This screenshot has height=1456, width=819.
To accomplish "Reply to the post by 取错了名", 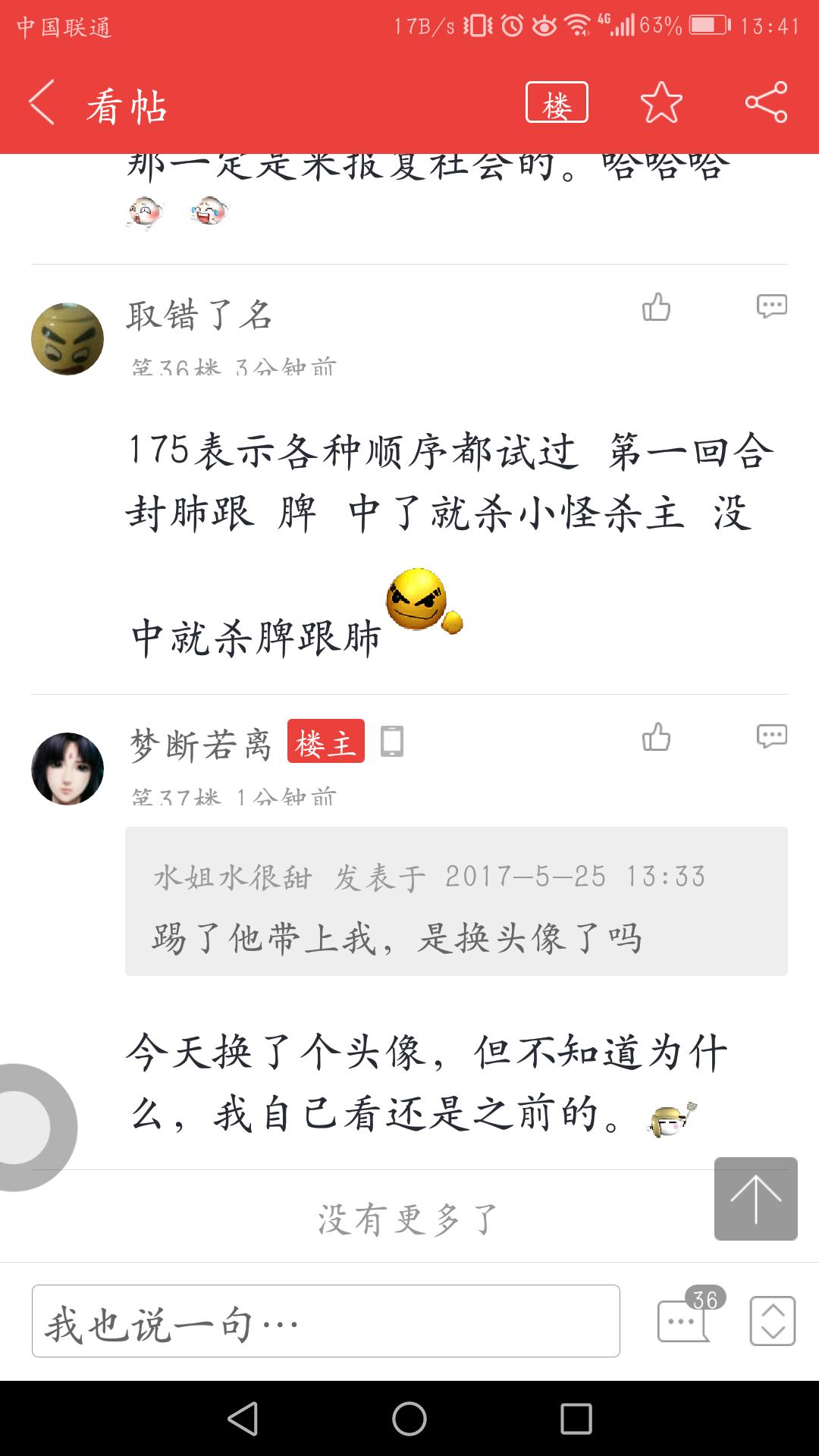I will (x=771, y=306).
